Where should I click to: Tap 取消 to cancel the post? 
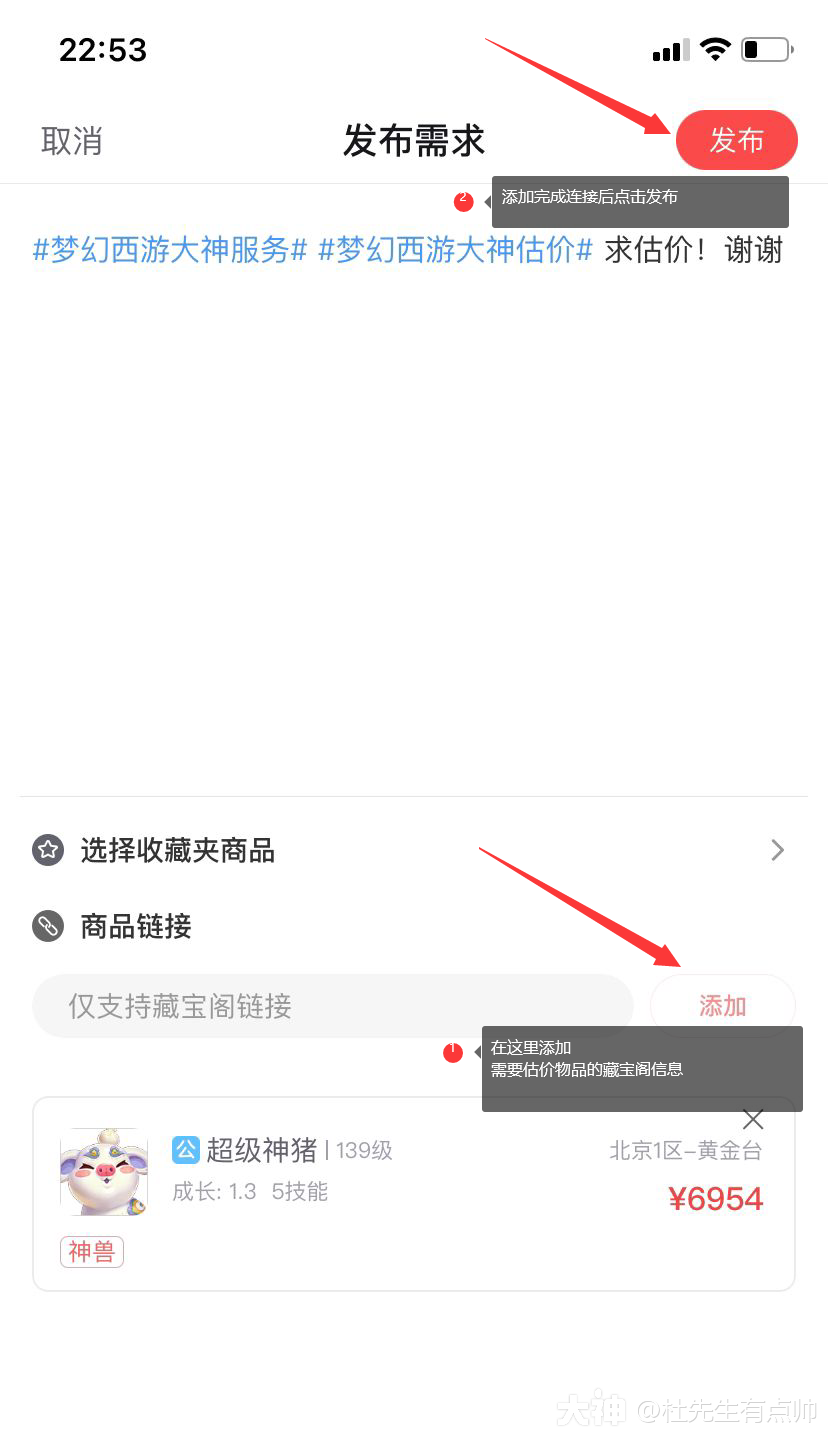[71, 141]
